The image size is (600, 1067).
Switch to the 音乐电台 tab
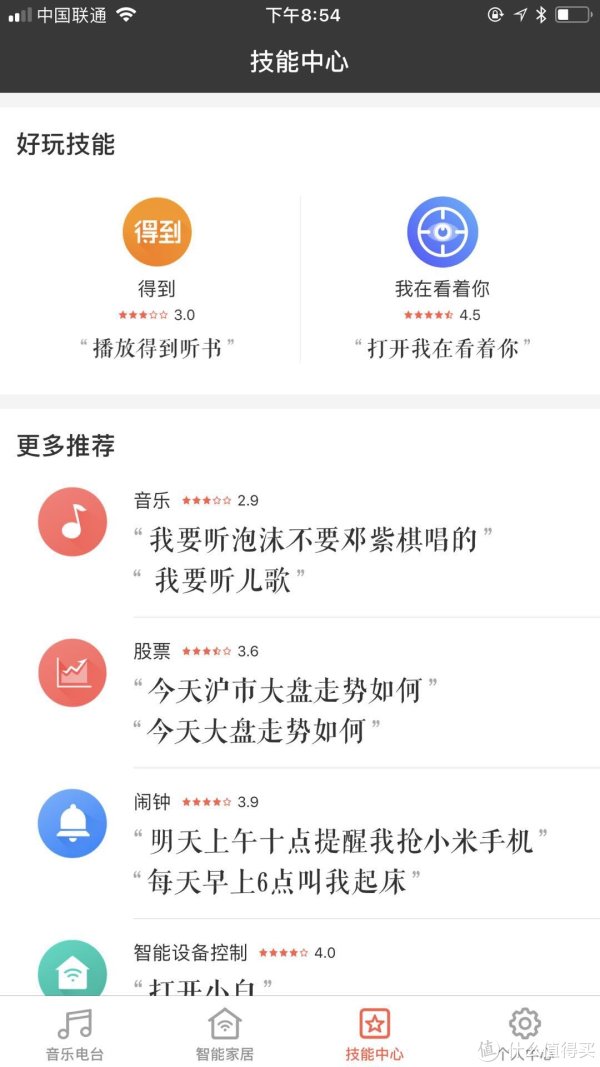[x=75, y=1033]
